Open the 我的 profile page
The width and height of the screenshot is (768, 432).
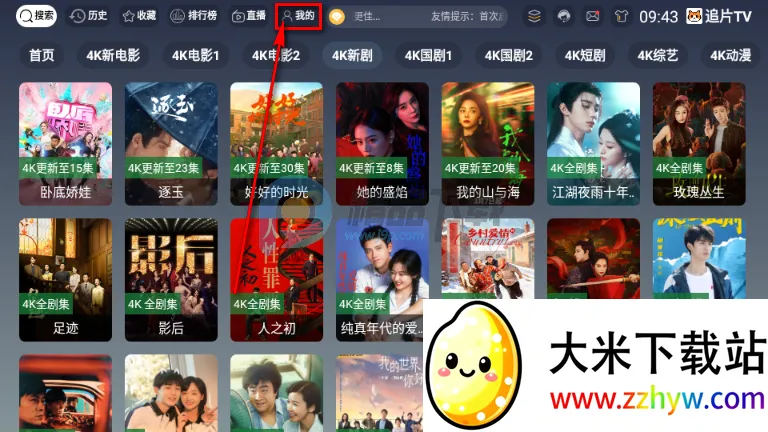298,16
